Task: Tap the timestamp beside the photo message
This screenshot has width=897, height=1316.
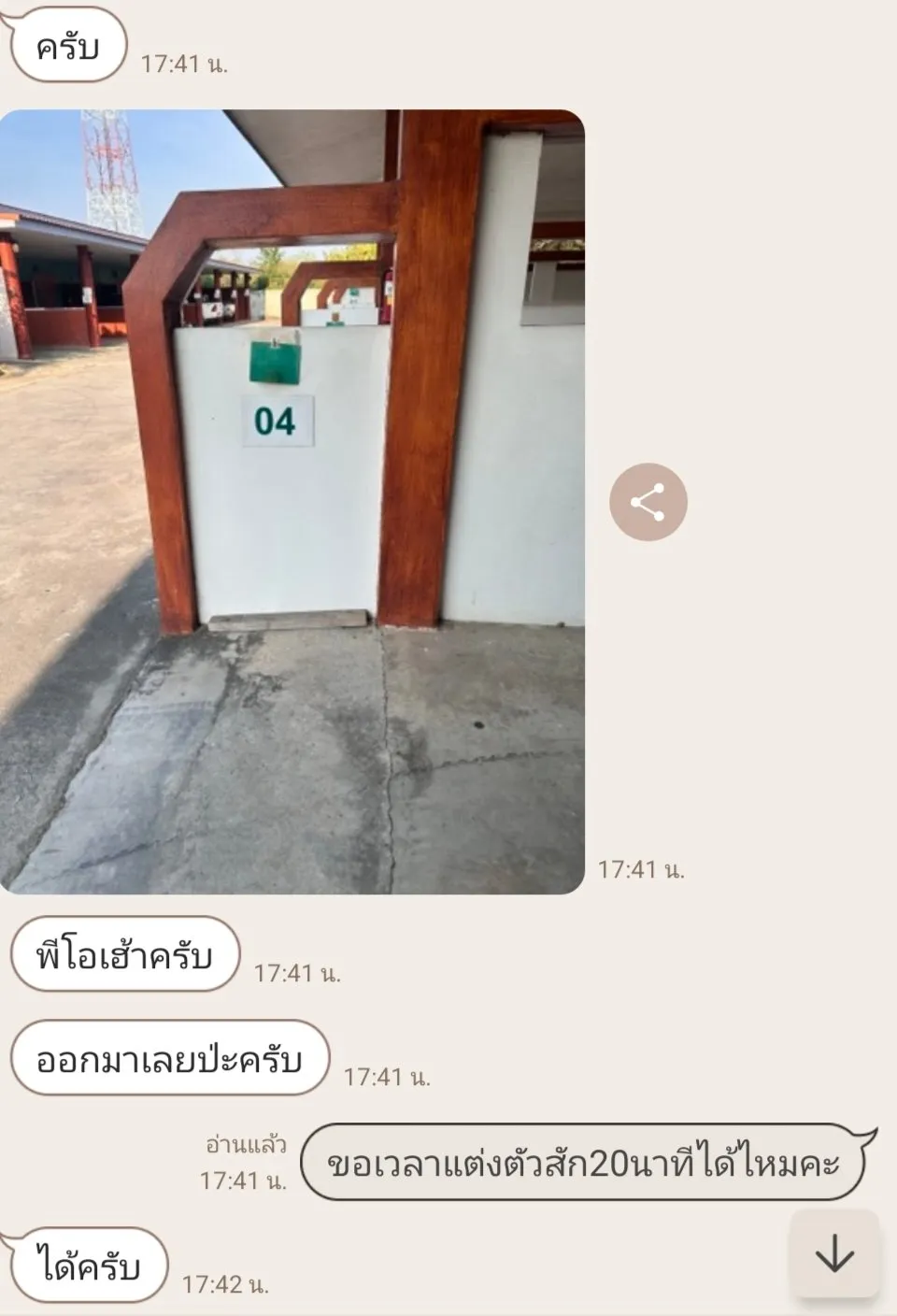Action: click(644, 869)
